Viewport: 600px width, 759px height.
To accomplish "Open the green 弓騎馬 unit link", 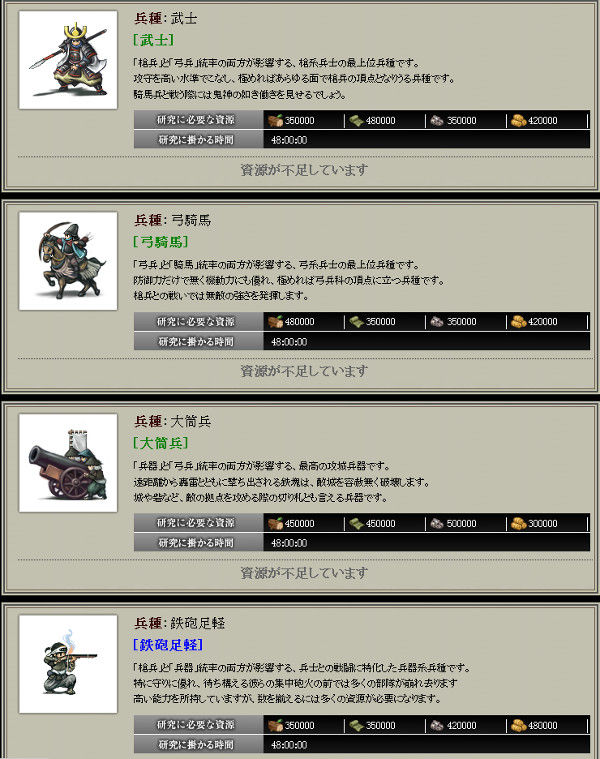I will (160, 242).
